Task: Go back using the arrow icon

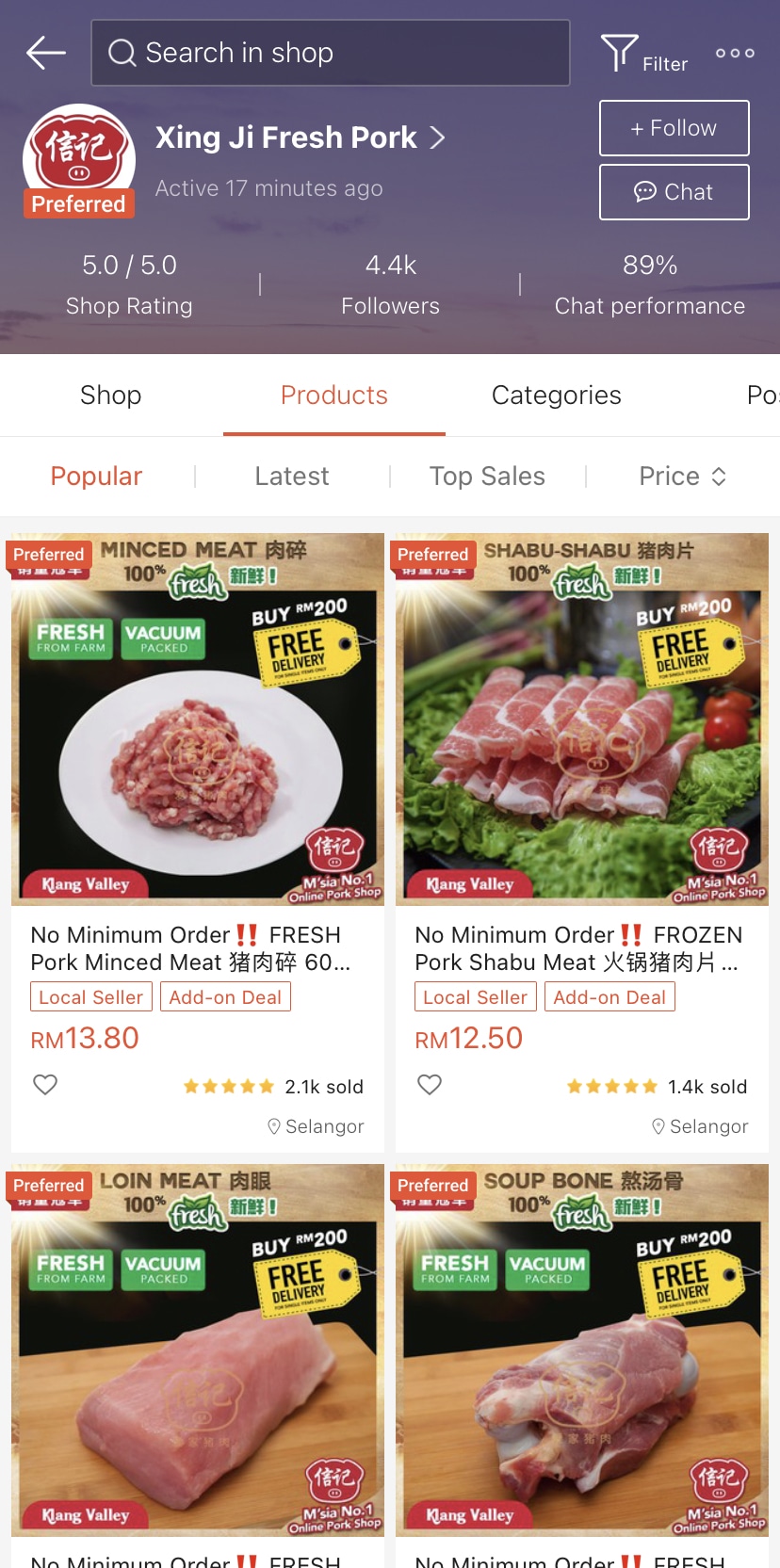Action: (x=46, y=53)
